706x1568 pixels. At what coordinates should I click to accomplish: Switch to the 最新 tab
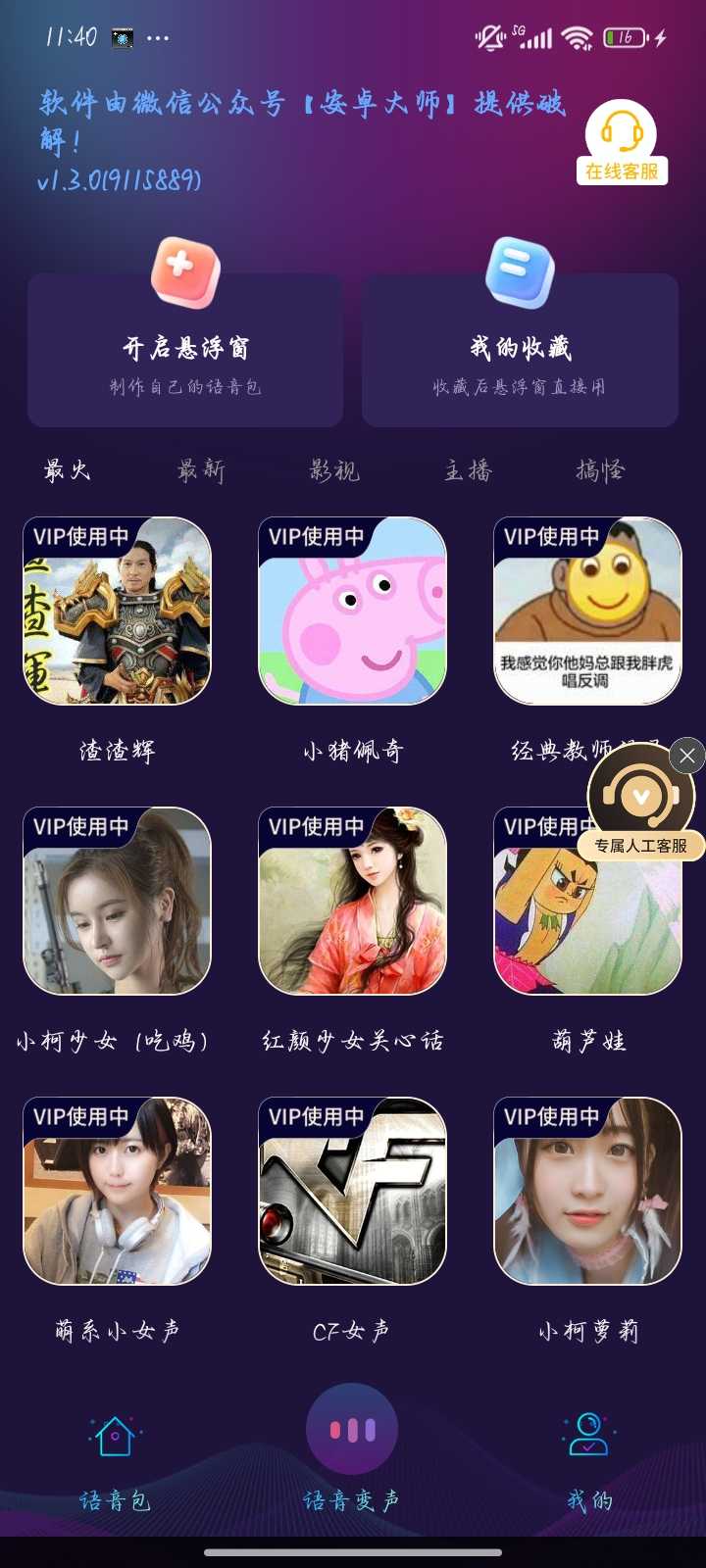[201, 471]
